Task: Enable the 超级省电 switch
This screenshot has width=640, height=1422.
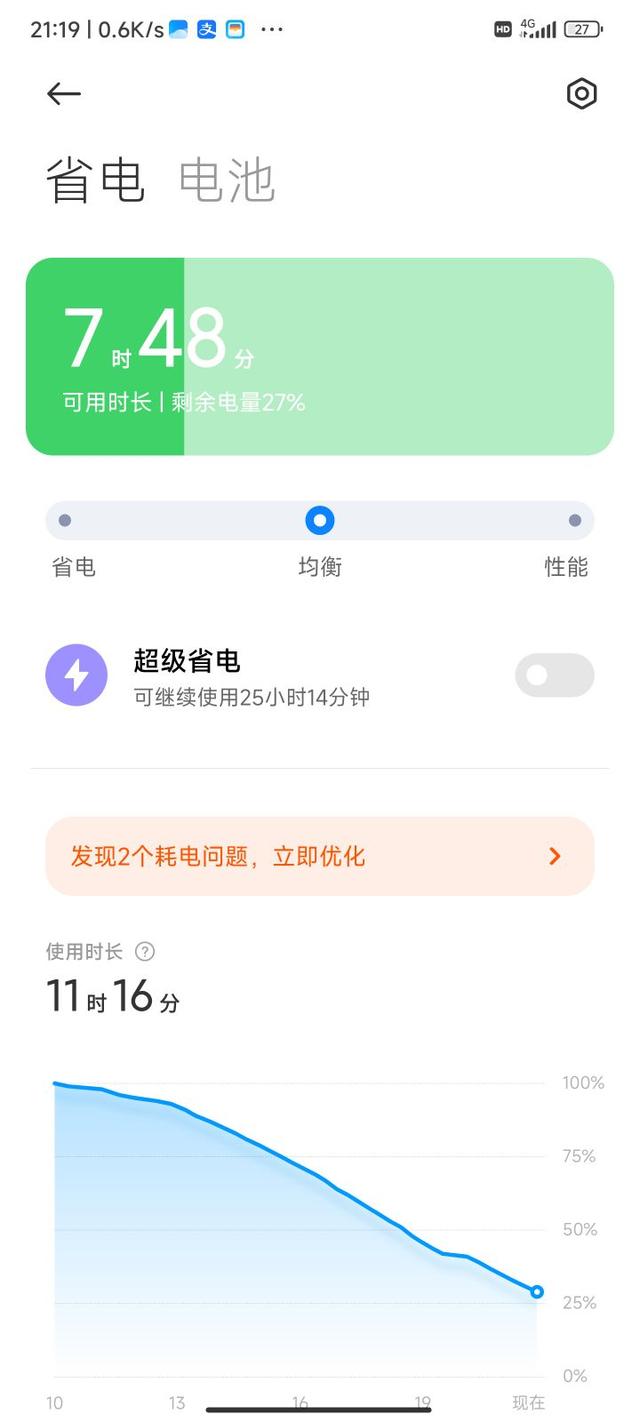Action: pos(554,675)
